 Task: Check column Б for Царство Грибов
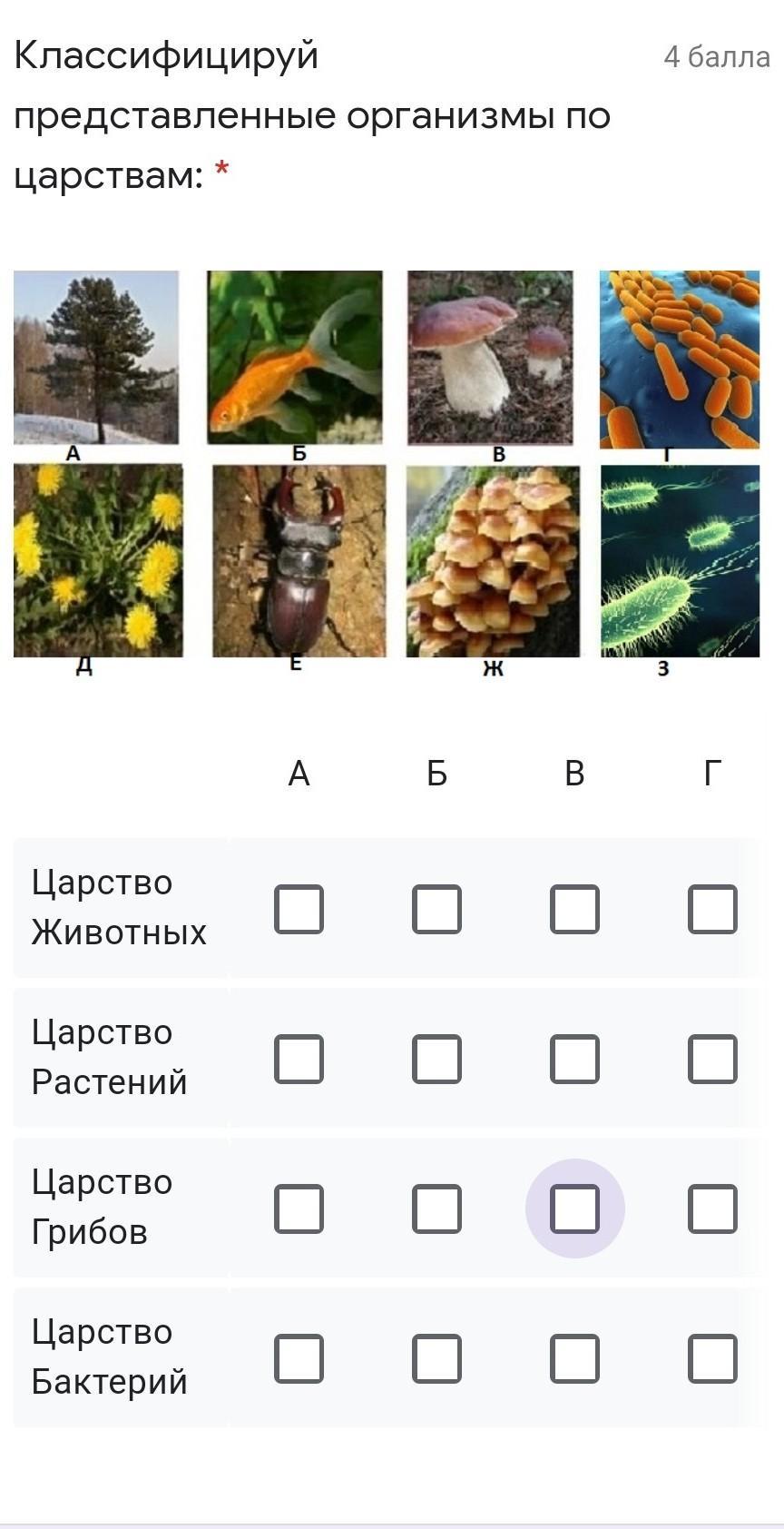tap(436, 1208)
